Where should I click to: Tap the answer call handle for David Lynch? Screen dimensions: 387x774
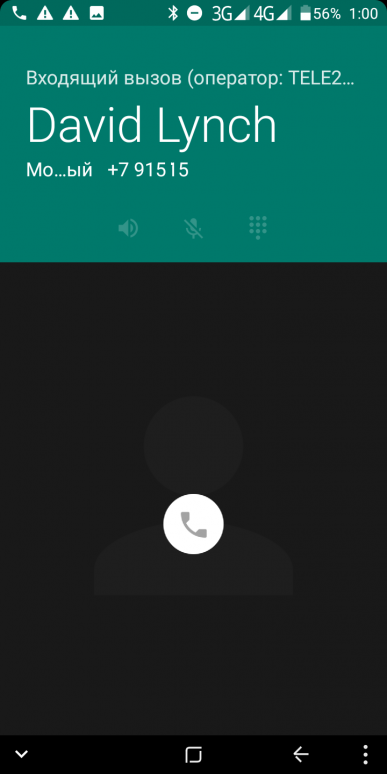[194, 524]
